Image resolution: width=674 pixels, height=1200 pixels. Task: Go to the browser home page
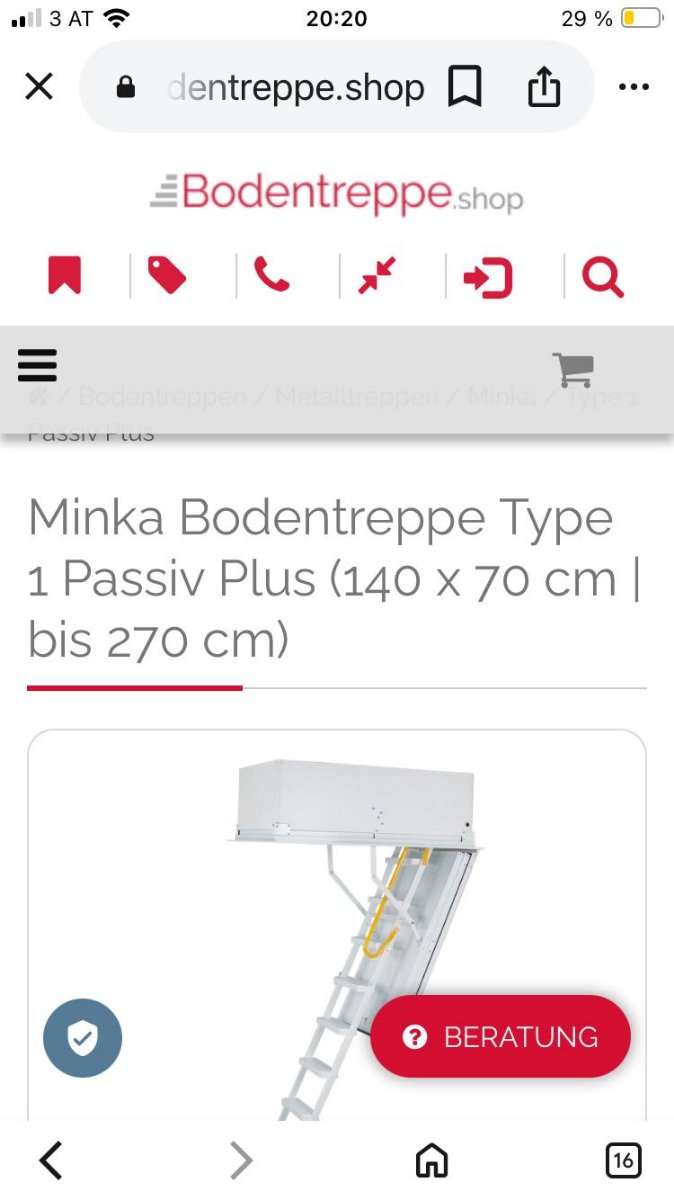coord(431,1161)
